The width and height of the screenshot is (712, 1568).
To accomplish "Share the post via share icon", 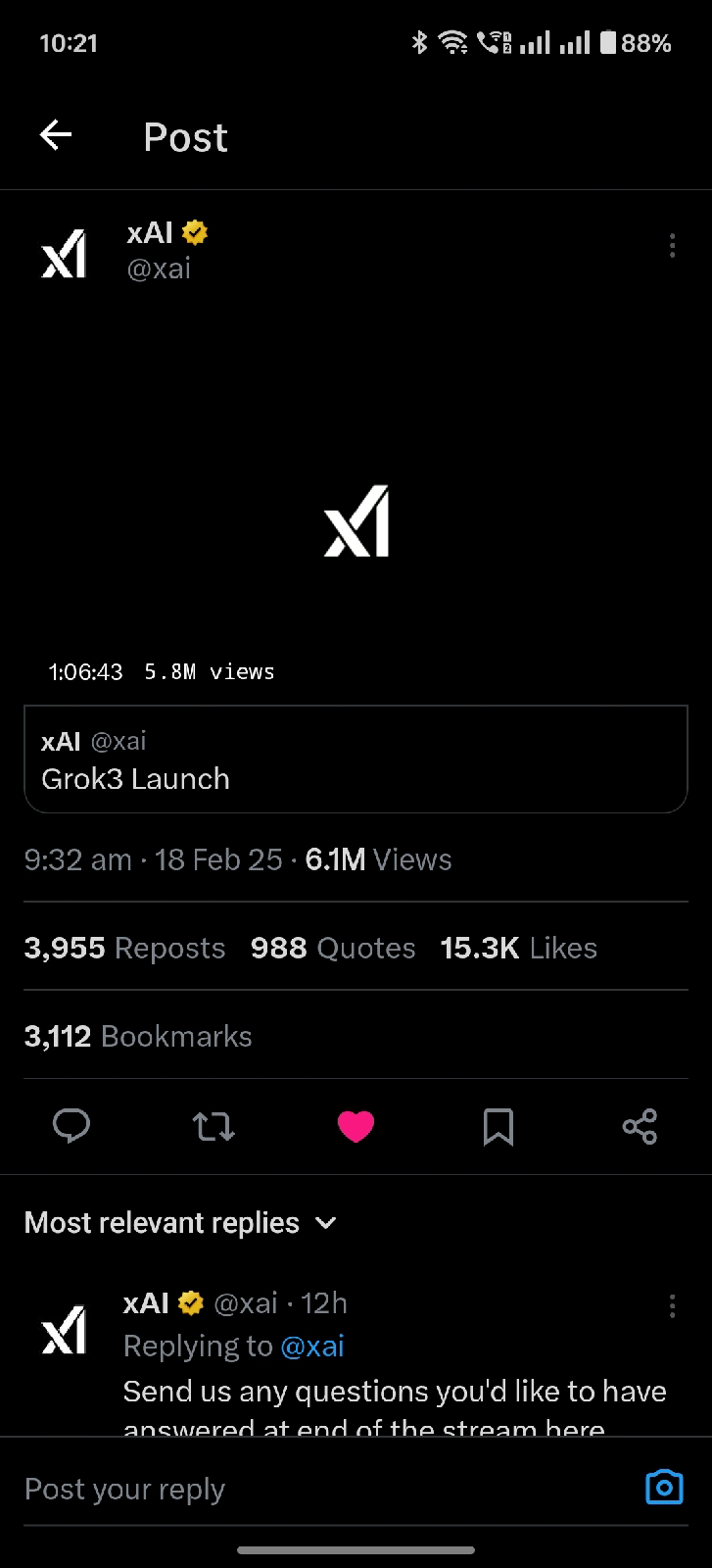I will click(x=640, y=1126).
